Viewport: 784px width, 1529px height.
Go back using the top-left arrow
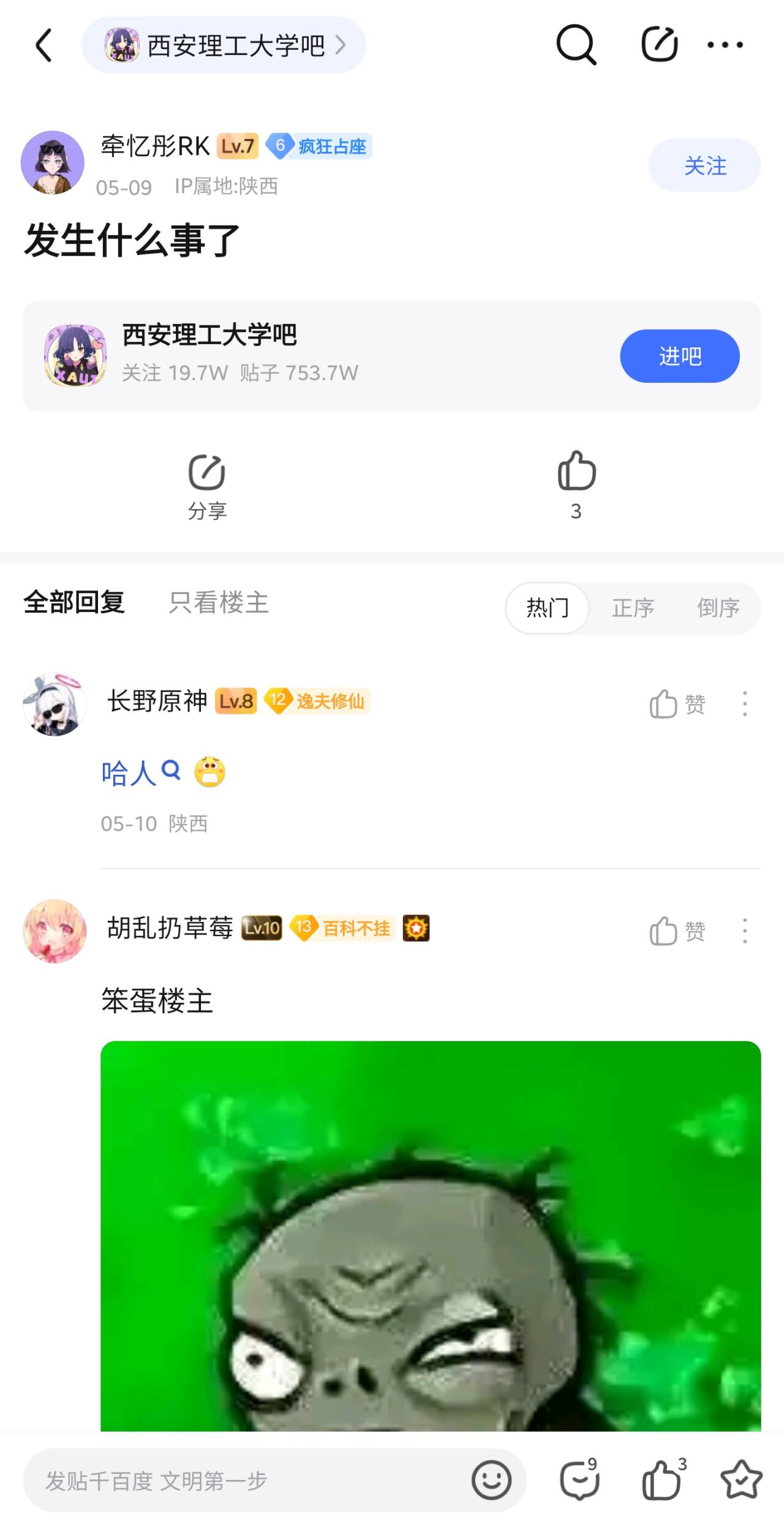click(x=44, y=45)
